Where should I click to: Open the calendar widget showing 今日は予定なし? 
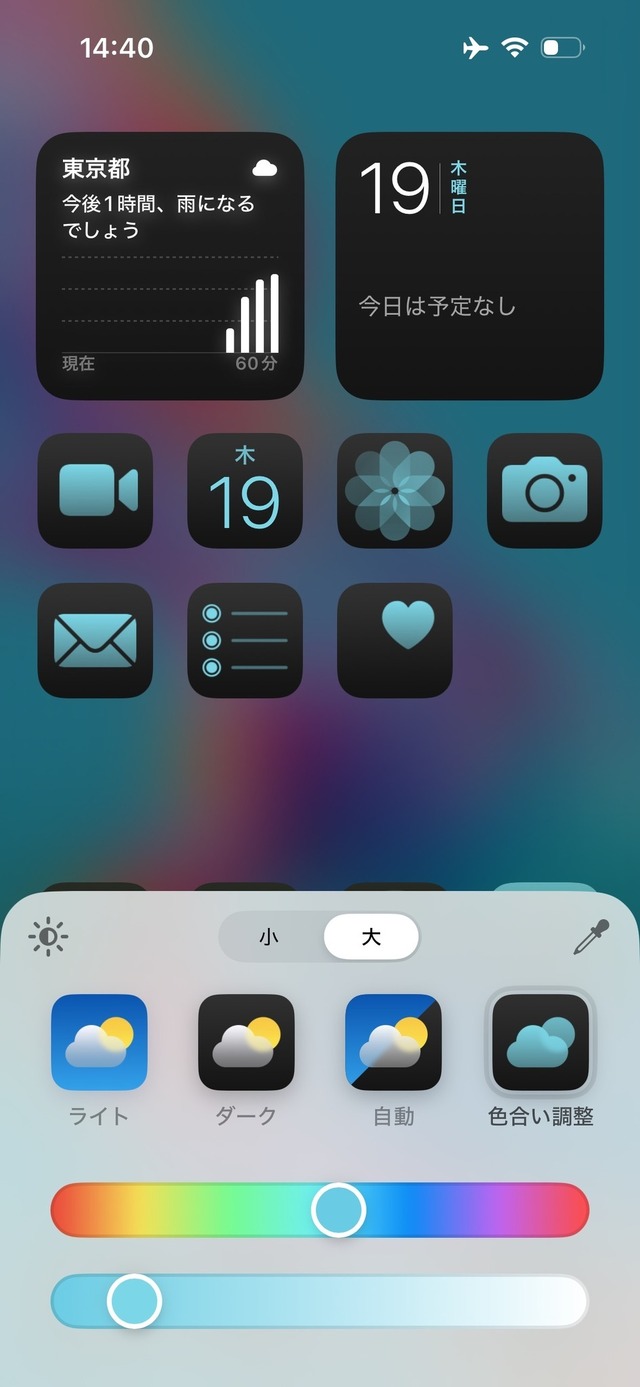pos(469,266)
